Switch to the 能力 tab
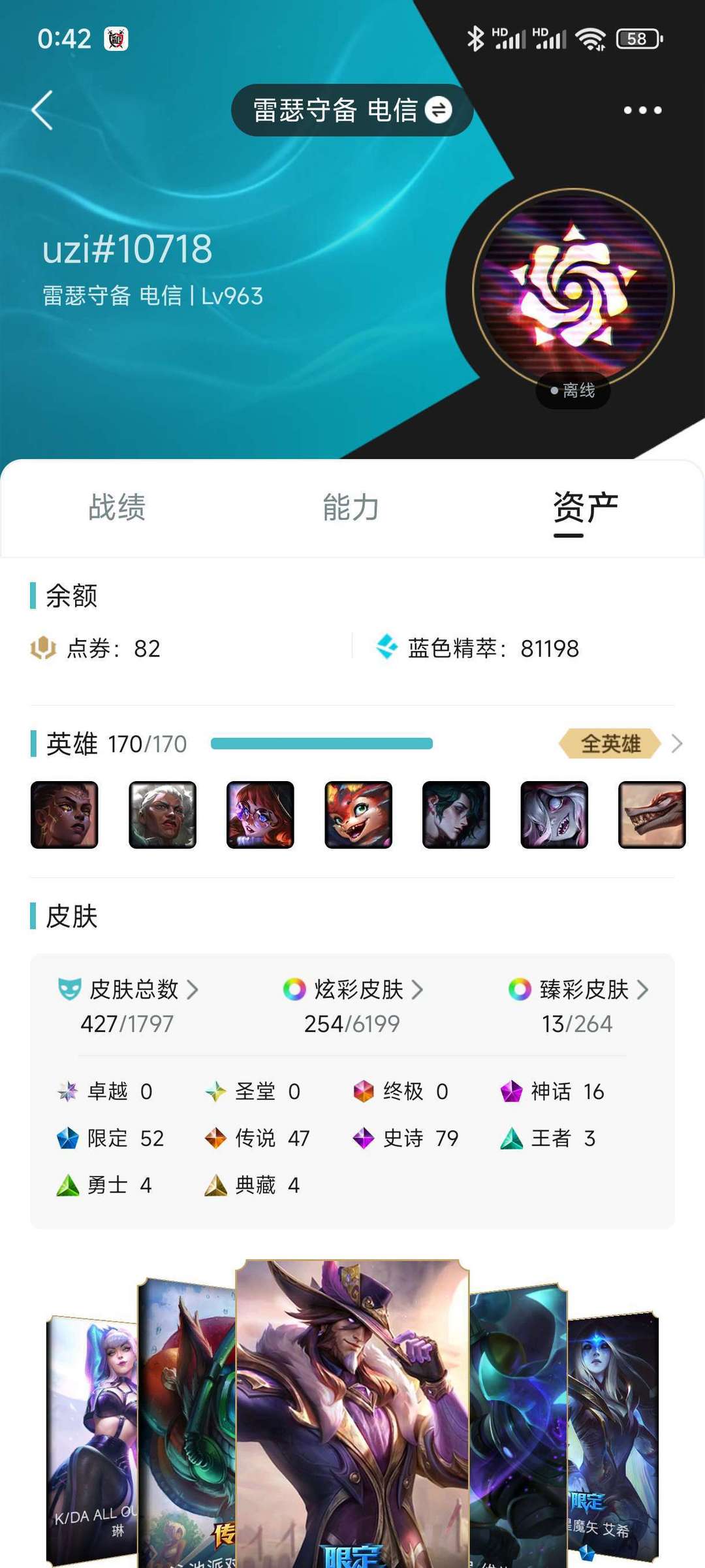 [351, 507]
